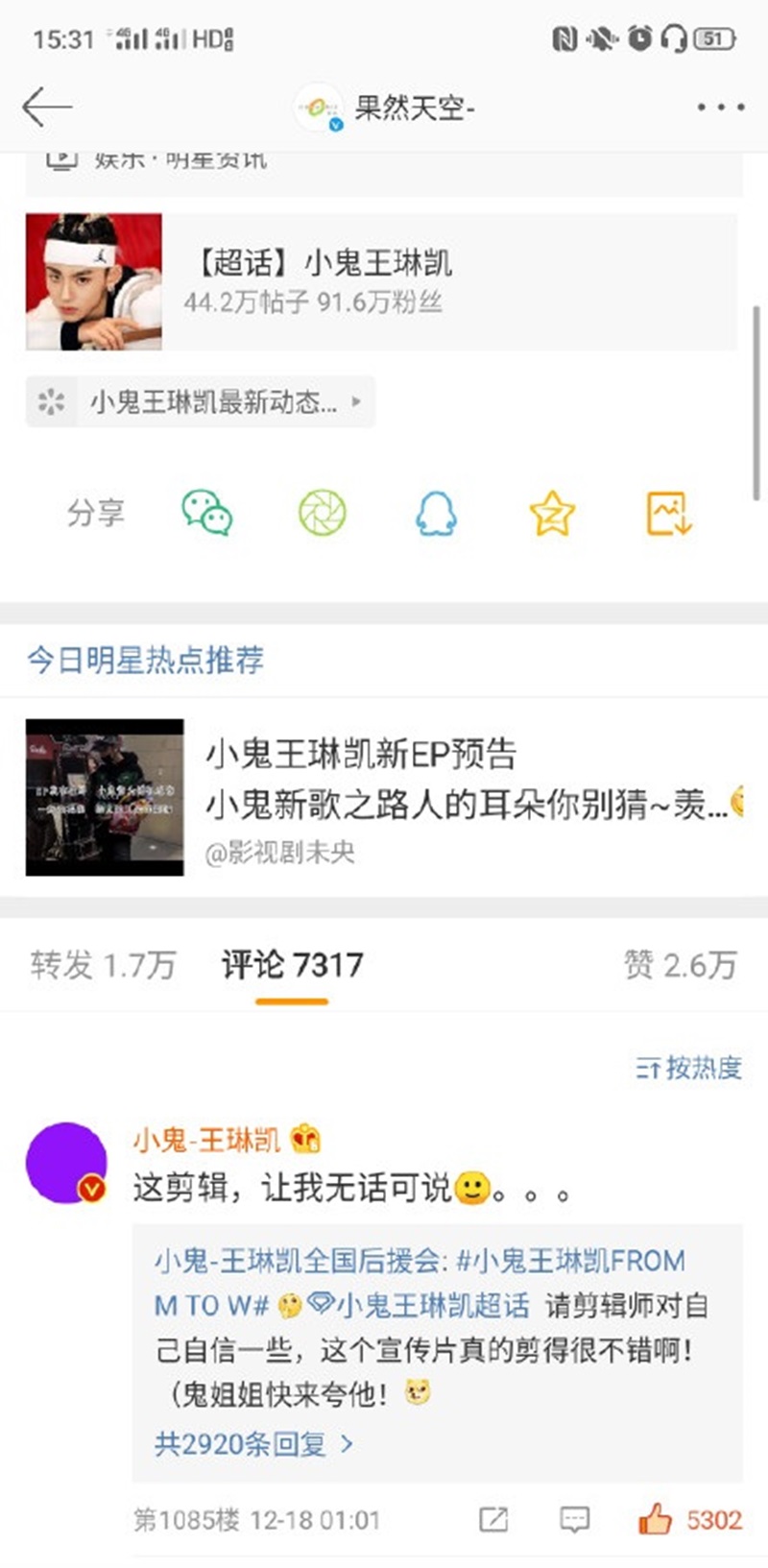Share this post to QQ

pos(436,513)
